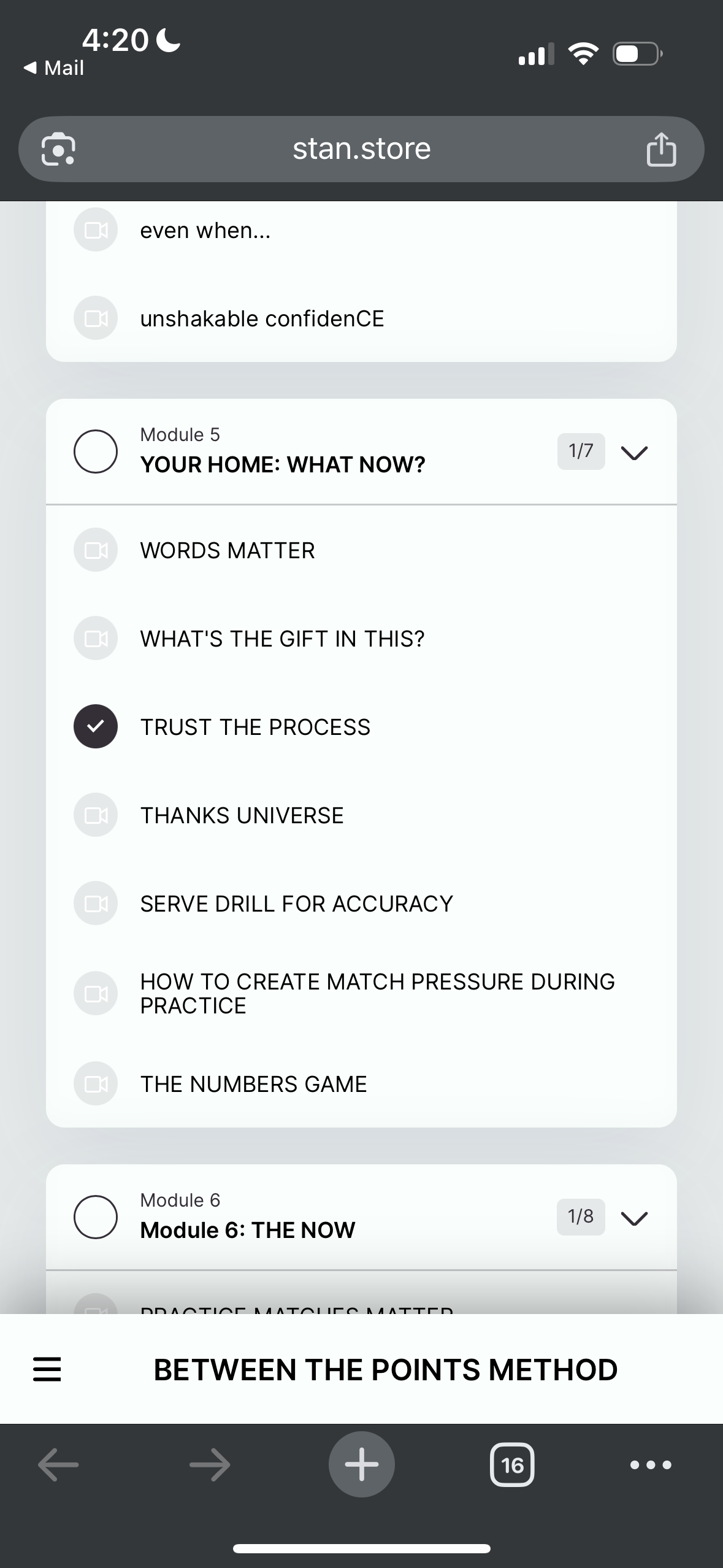
Task: Collapse Module 5 with the chevron
Action: click(x=634, y=453)
